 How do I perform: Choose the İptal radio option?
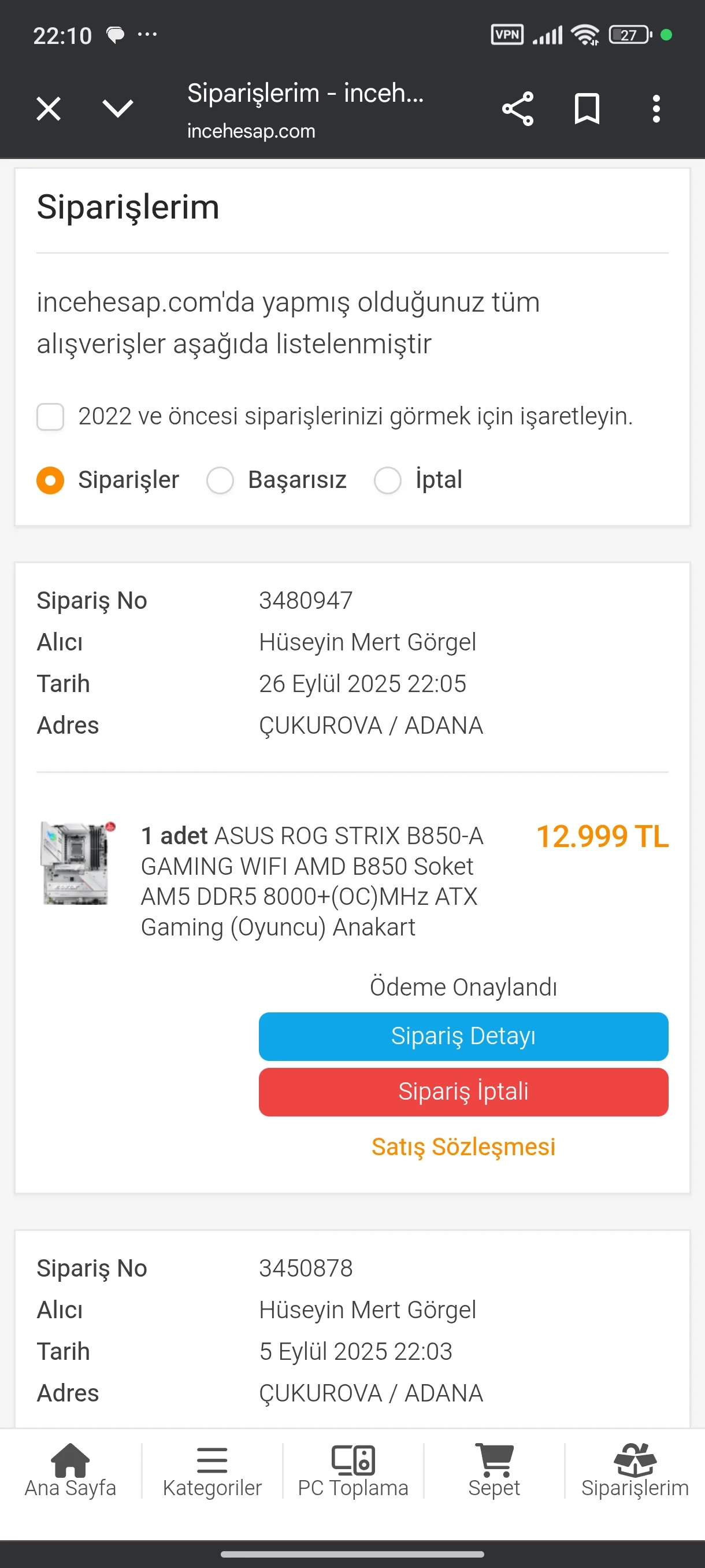(x=388, y=480)
